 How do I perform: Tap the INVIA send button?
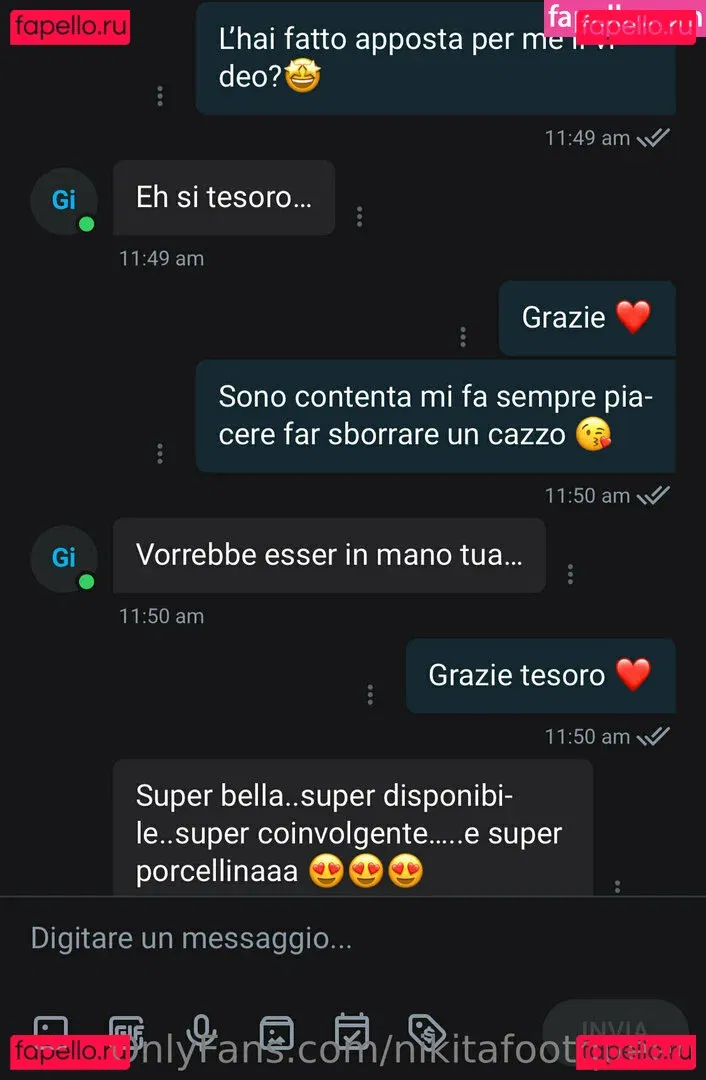[612, 1032]
